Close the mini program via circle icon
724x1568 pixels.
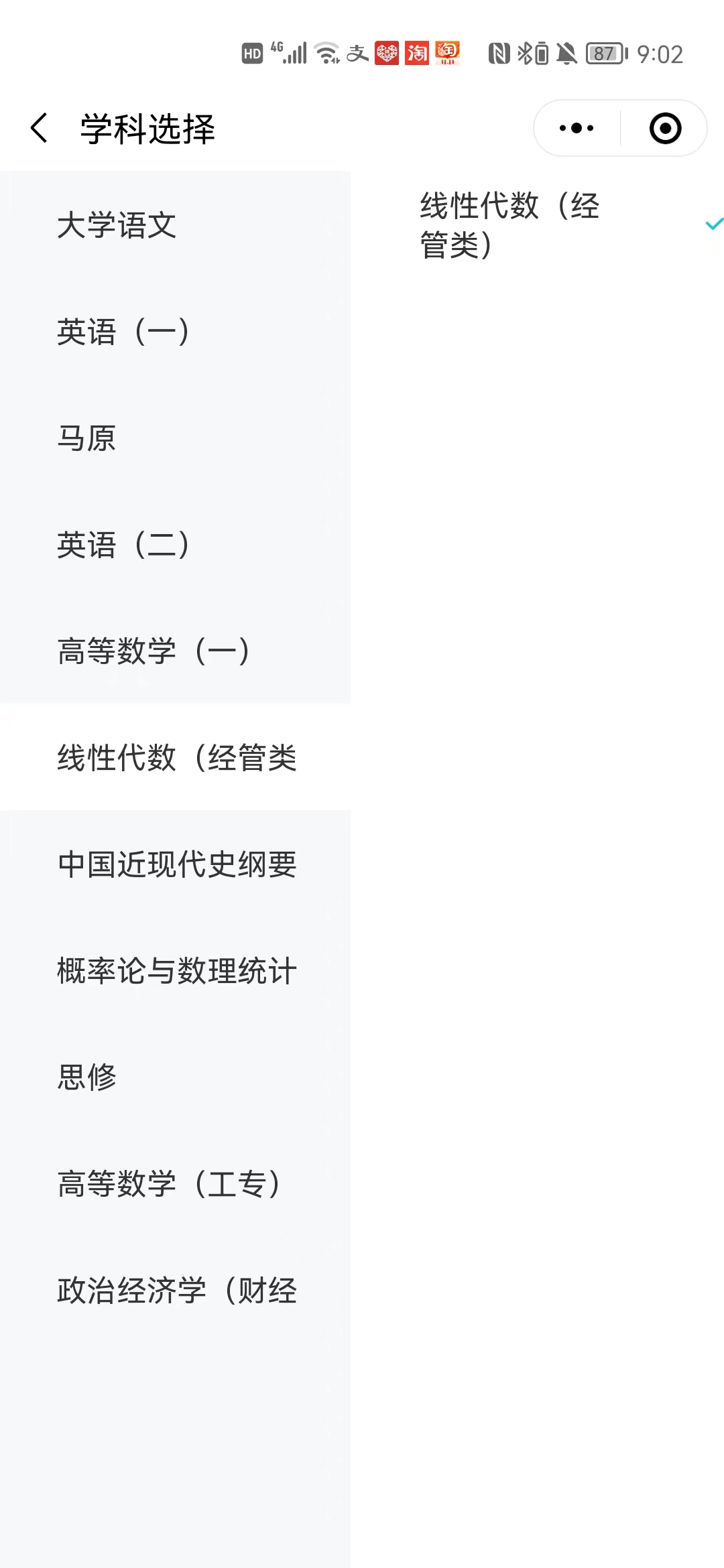665,128
